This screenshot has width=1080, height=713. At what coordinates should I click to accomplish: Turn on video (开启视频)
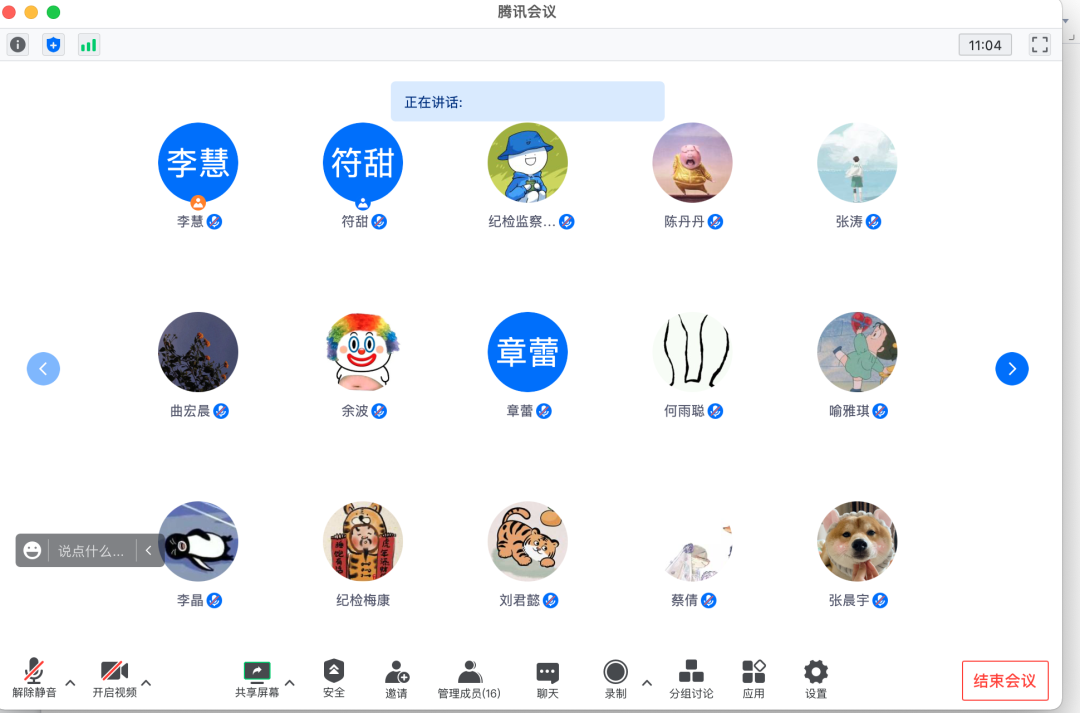(x=114, y=678)
